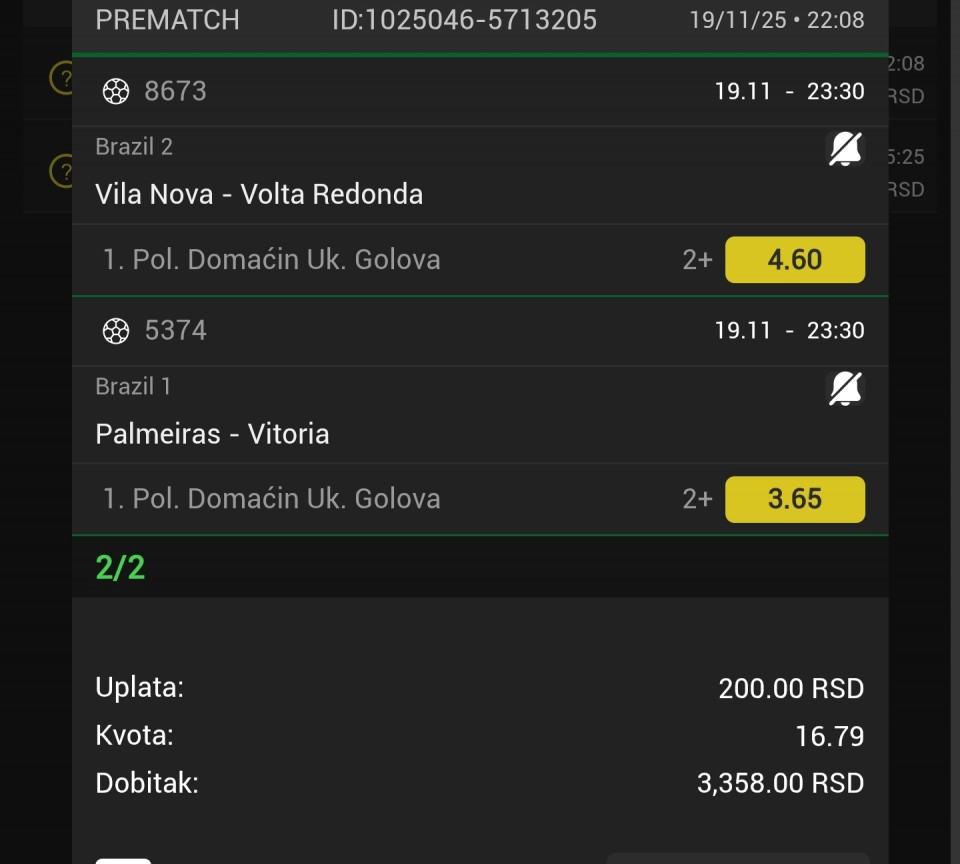Viewport: 960px width, 864px height.
Task: Open Palmeiras - Vitoria match details
Action: pyautogui.click(x=212, y=433)
